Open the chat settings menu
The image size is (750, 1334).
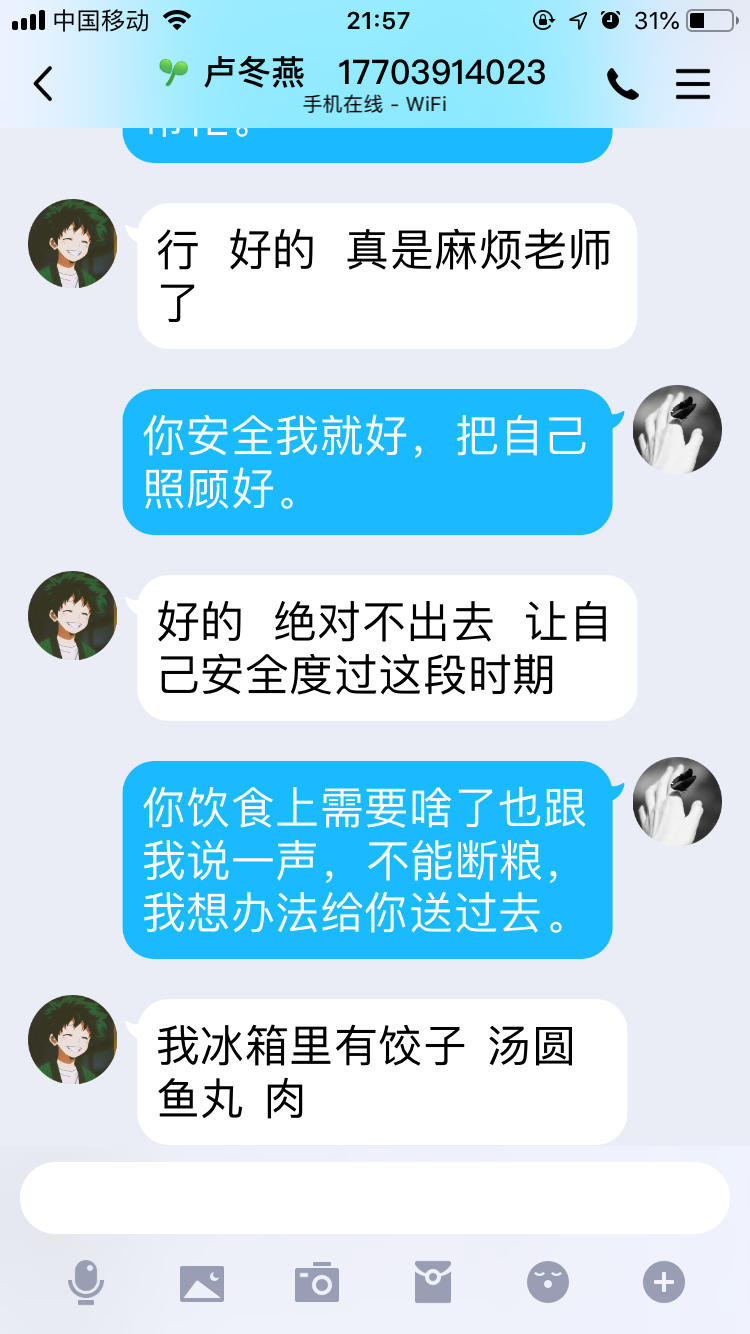692,85
